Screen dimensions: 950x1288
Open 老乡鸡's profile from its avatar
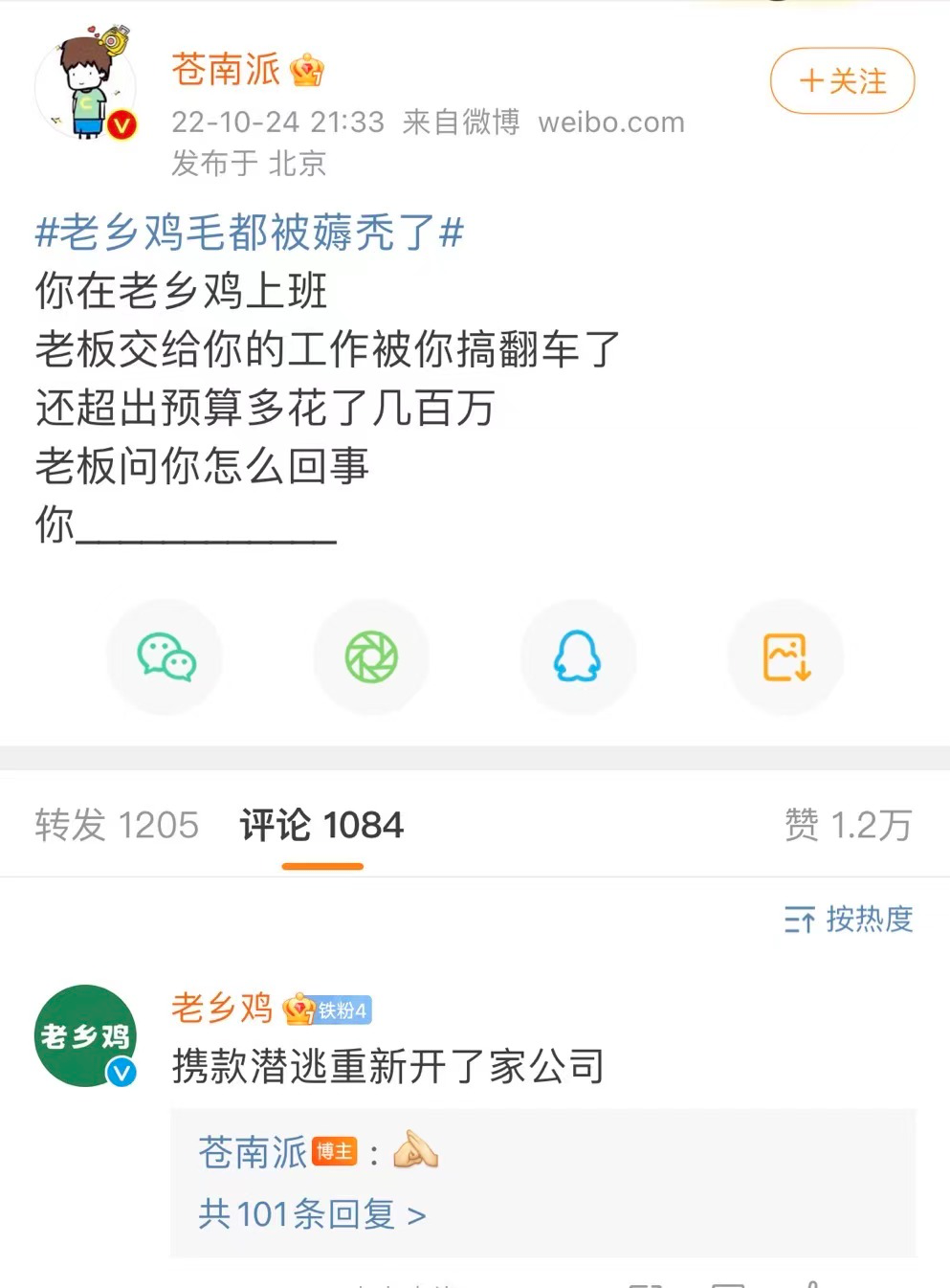(x=86, y=1035)
